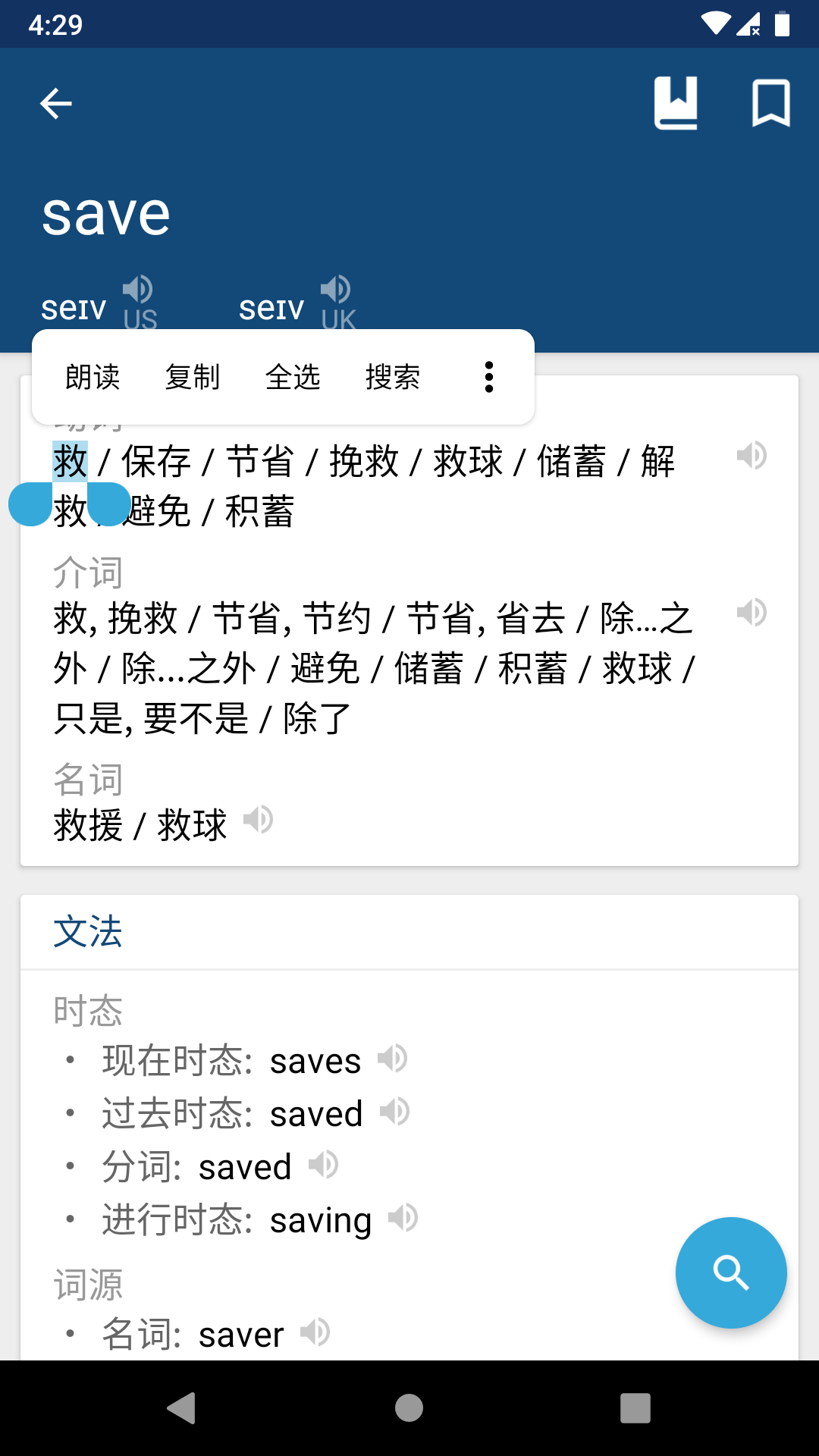Listen to the pronunciation of saves
Image resolution: width=819 pixels, height=1456 pixels.
[x=392, y=1059]
